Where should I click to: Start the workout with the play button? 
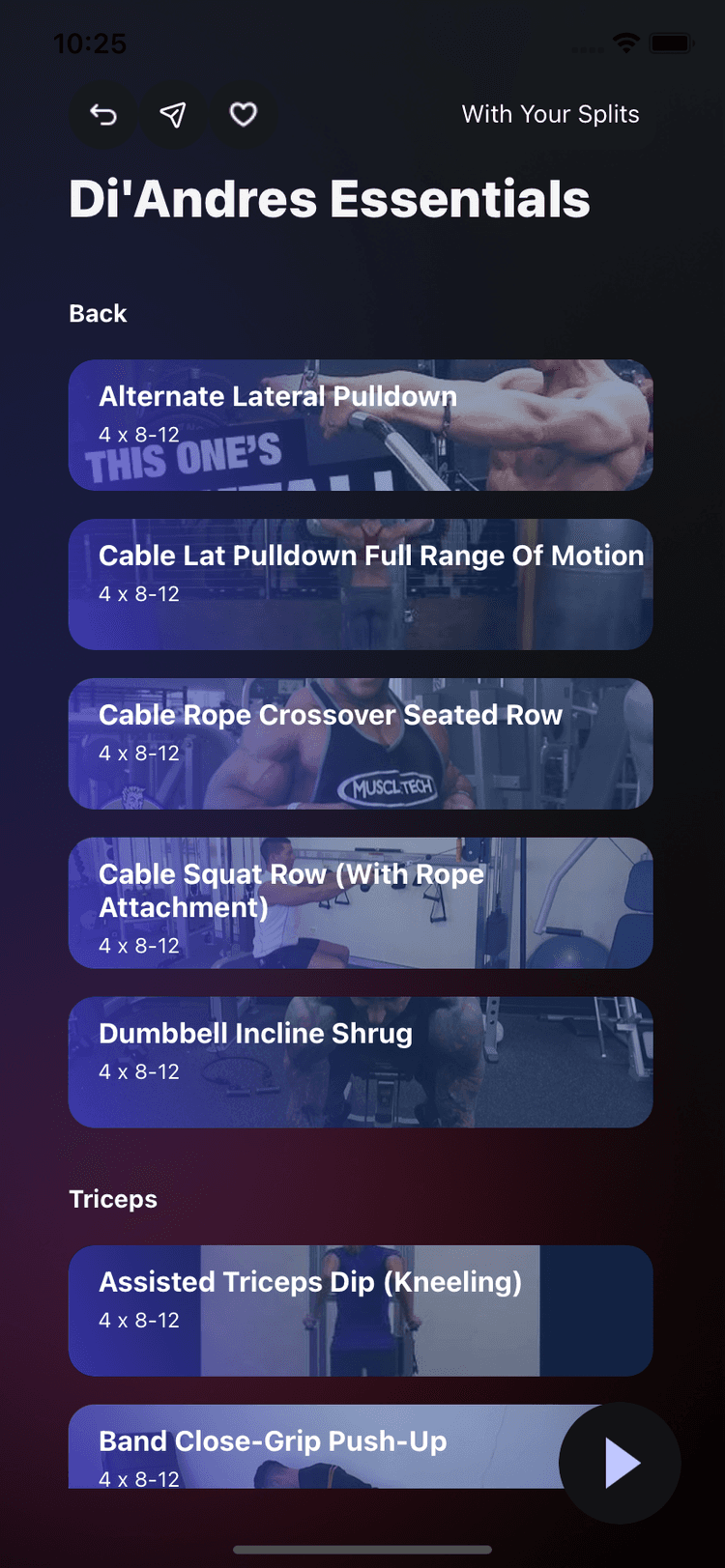(621, 1463)
